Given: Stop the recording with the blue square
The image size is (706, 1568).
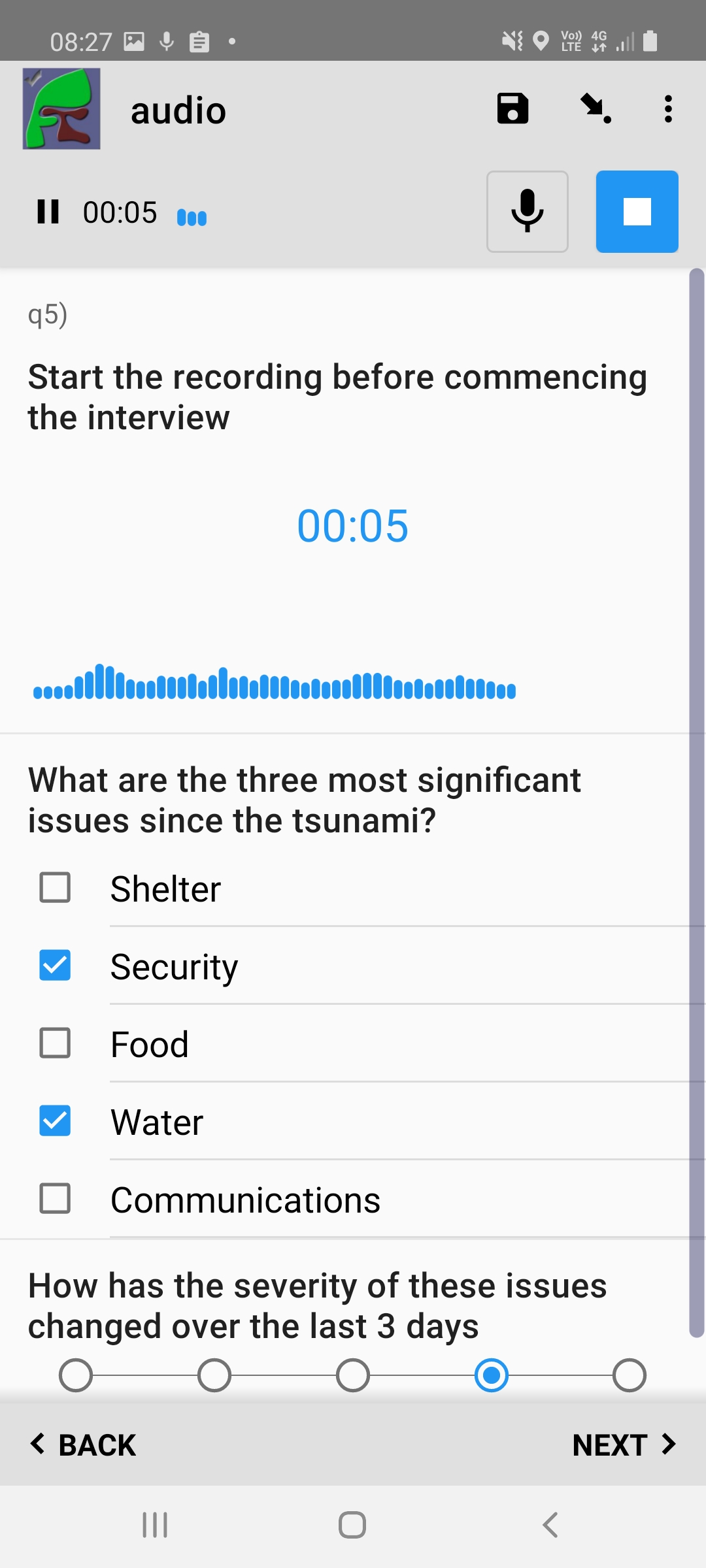Looking at the screenshot, I should (x=637, y=212).
